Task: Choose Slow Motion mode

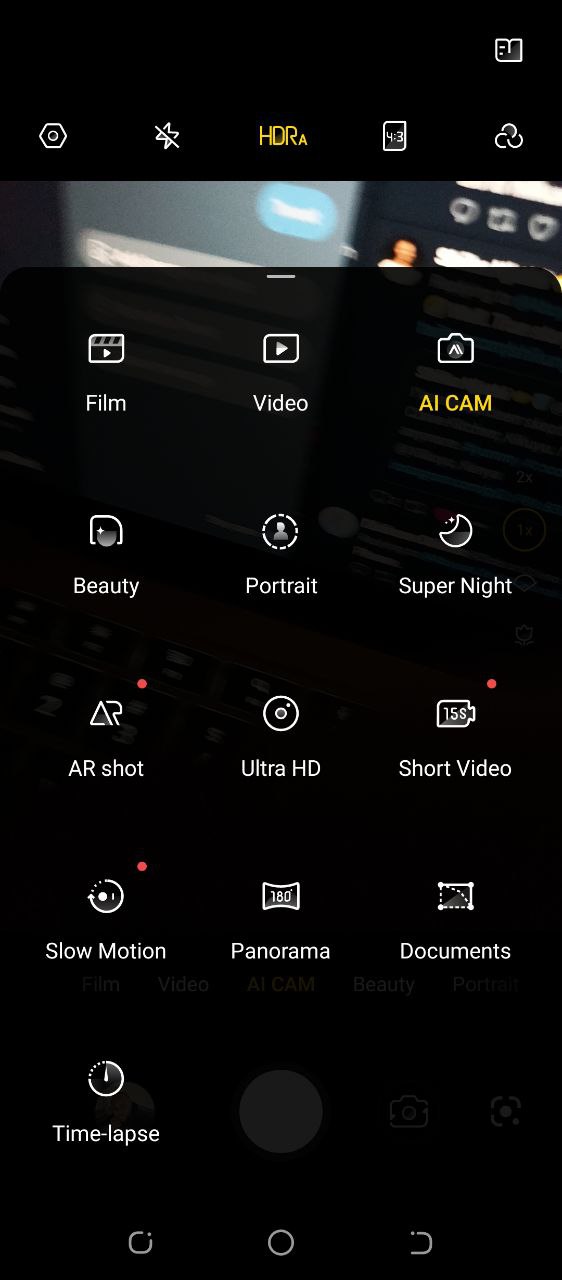Action: pyautogui.click(x=106, y=921)
